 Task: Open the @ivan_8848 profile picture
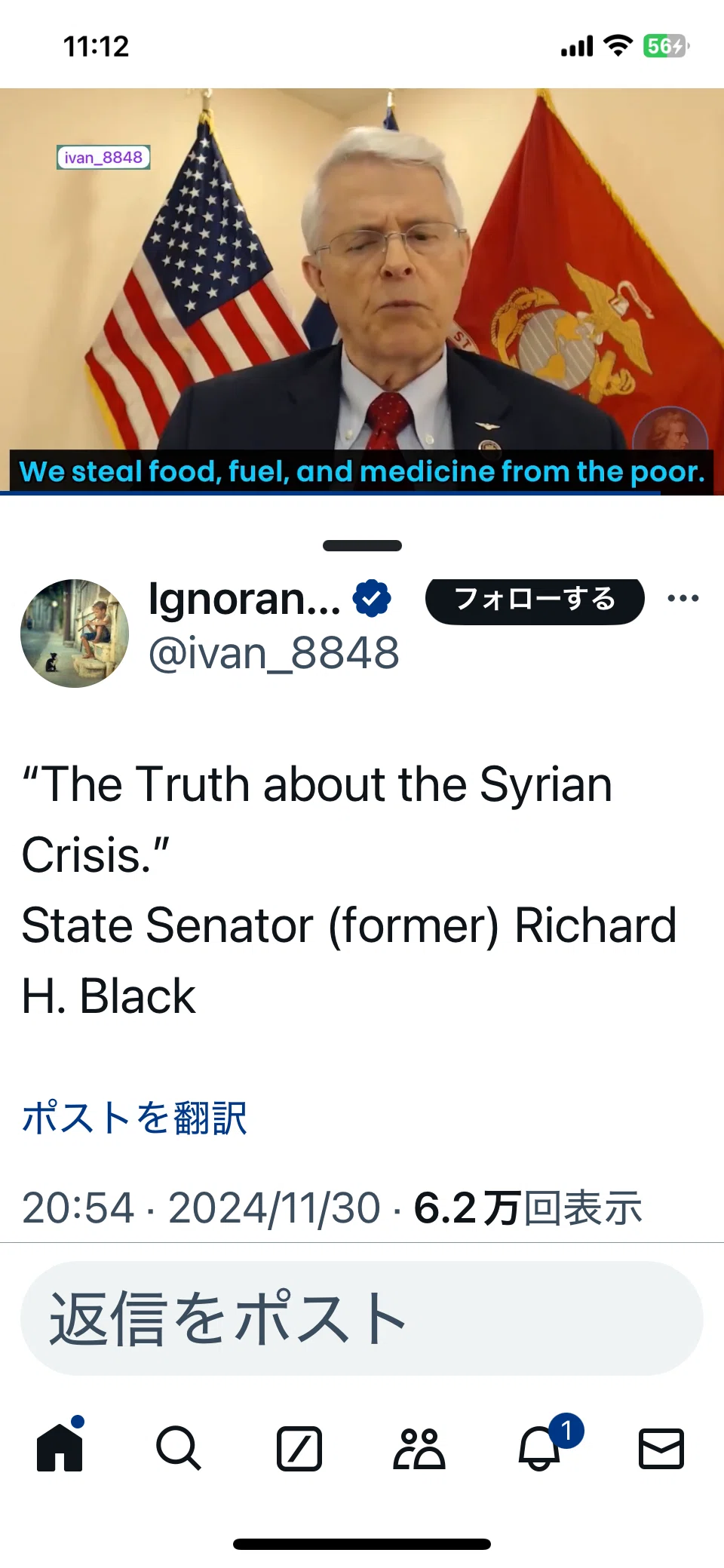pos(75,633)
